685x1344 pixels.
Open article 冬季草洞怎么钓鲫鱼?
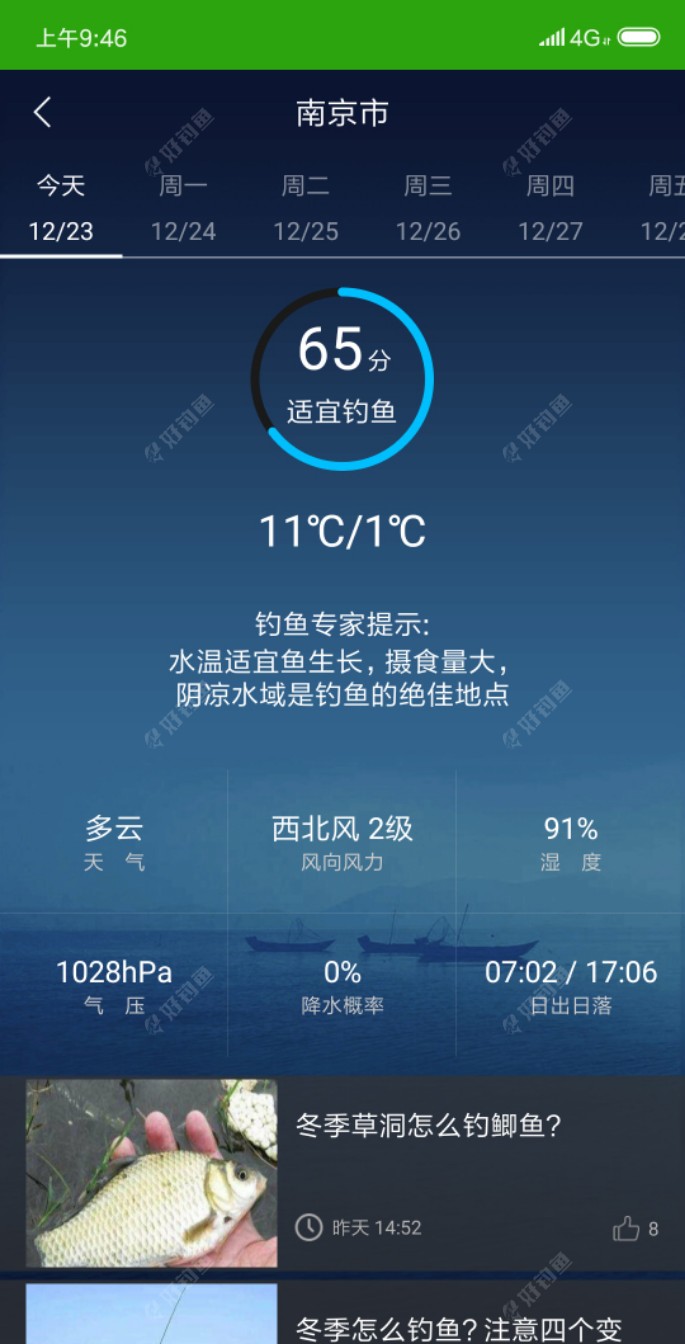coord(428,1125)
